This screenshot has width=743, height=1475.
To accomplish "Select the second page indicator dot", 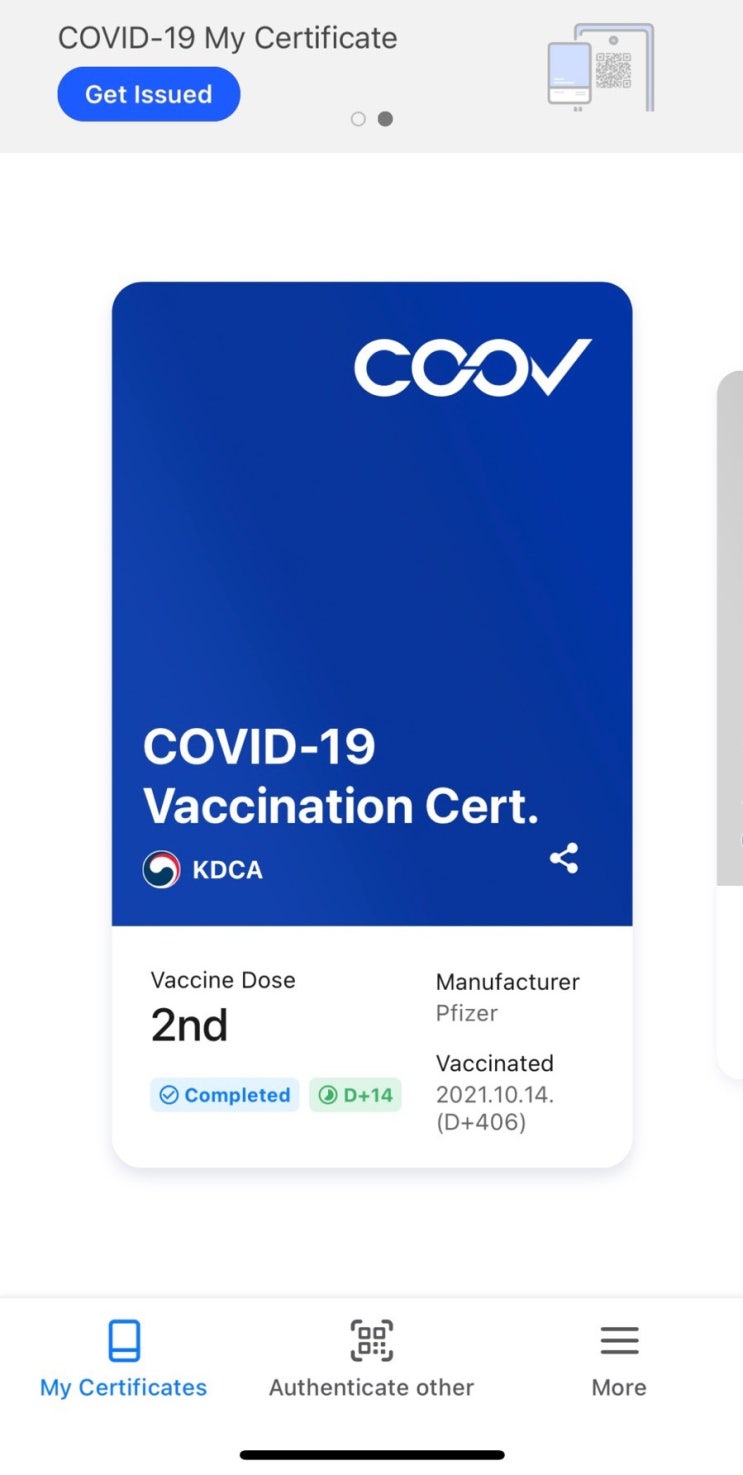I will 385,118.
